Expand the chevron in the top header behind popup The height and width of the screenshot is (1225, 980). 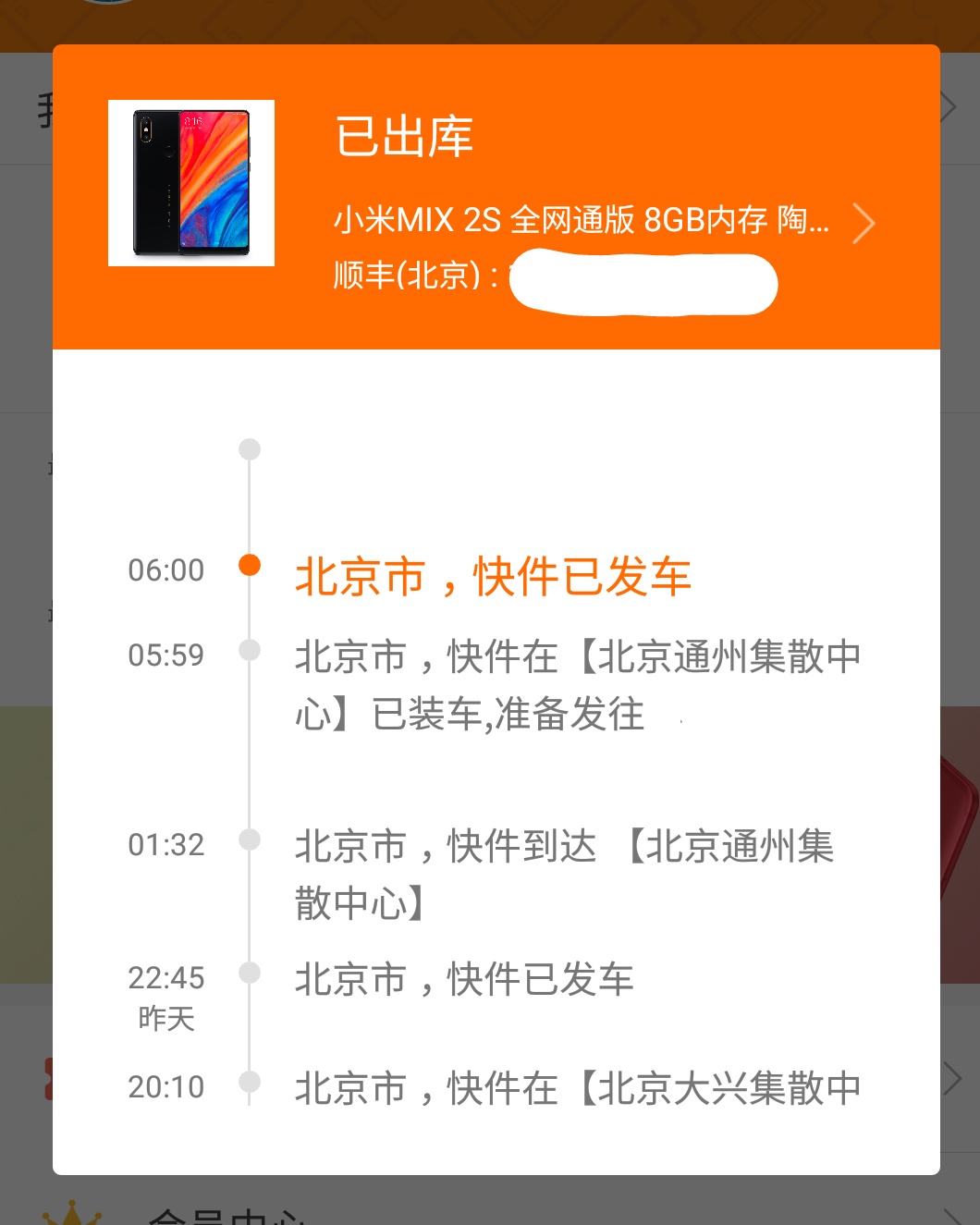[x=949, y=106]
